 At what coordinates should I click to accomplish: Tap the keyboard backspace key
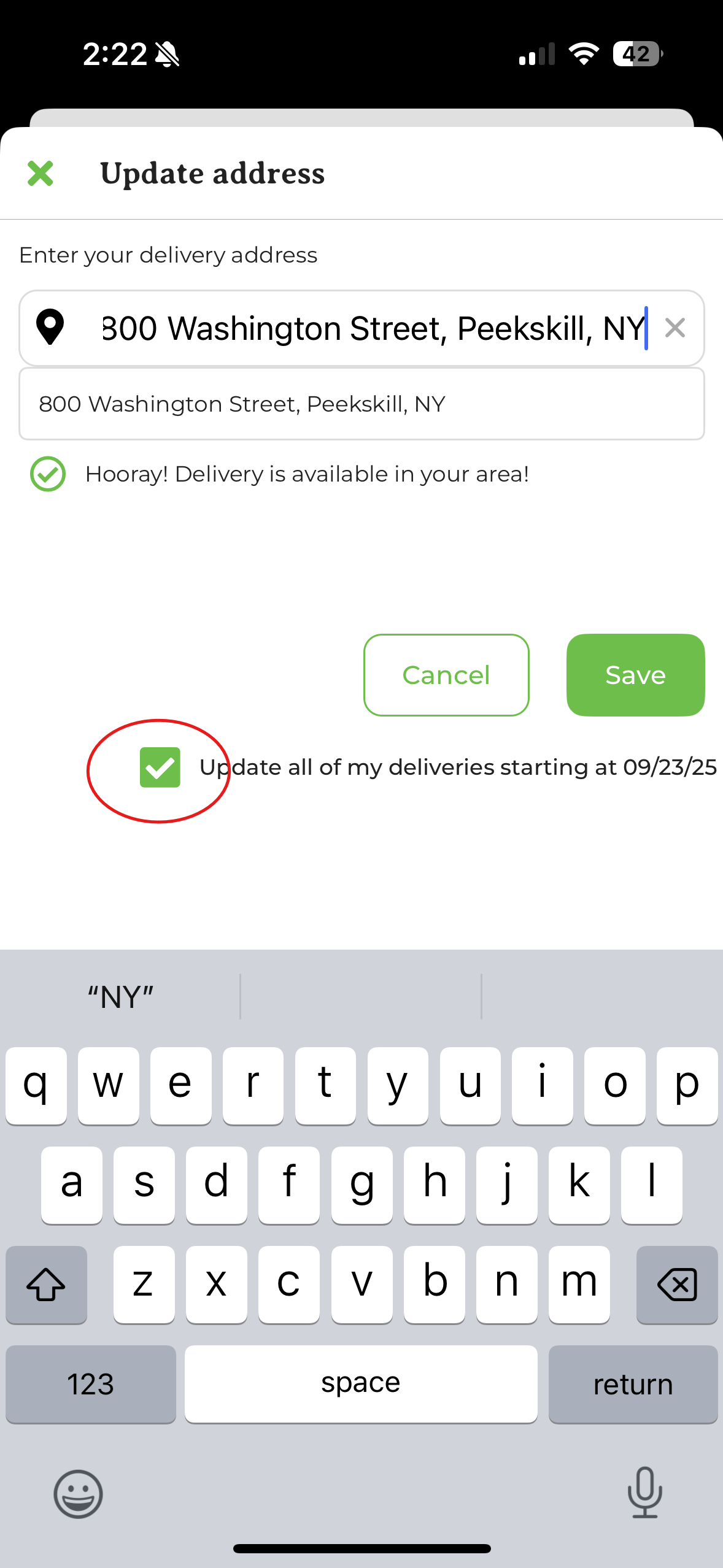click(x=677, y=1285)
